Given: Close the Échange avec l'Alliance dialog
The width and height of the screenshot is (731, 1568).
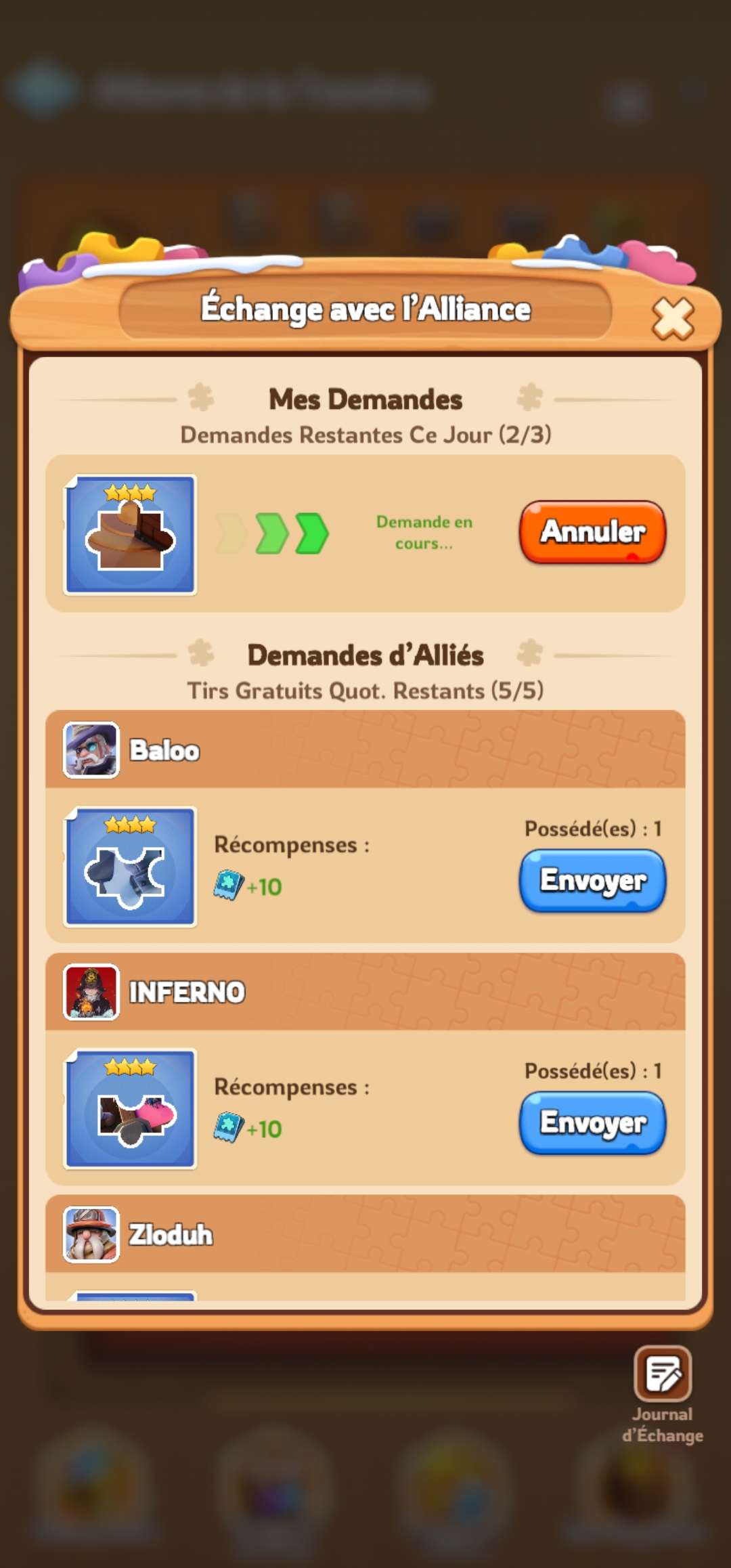Looking at the screenshot, I should pyautogui.click(x=672, y=318).
